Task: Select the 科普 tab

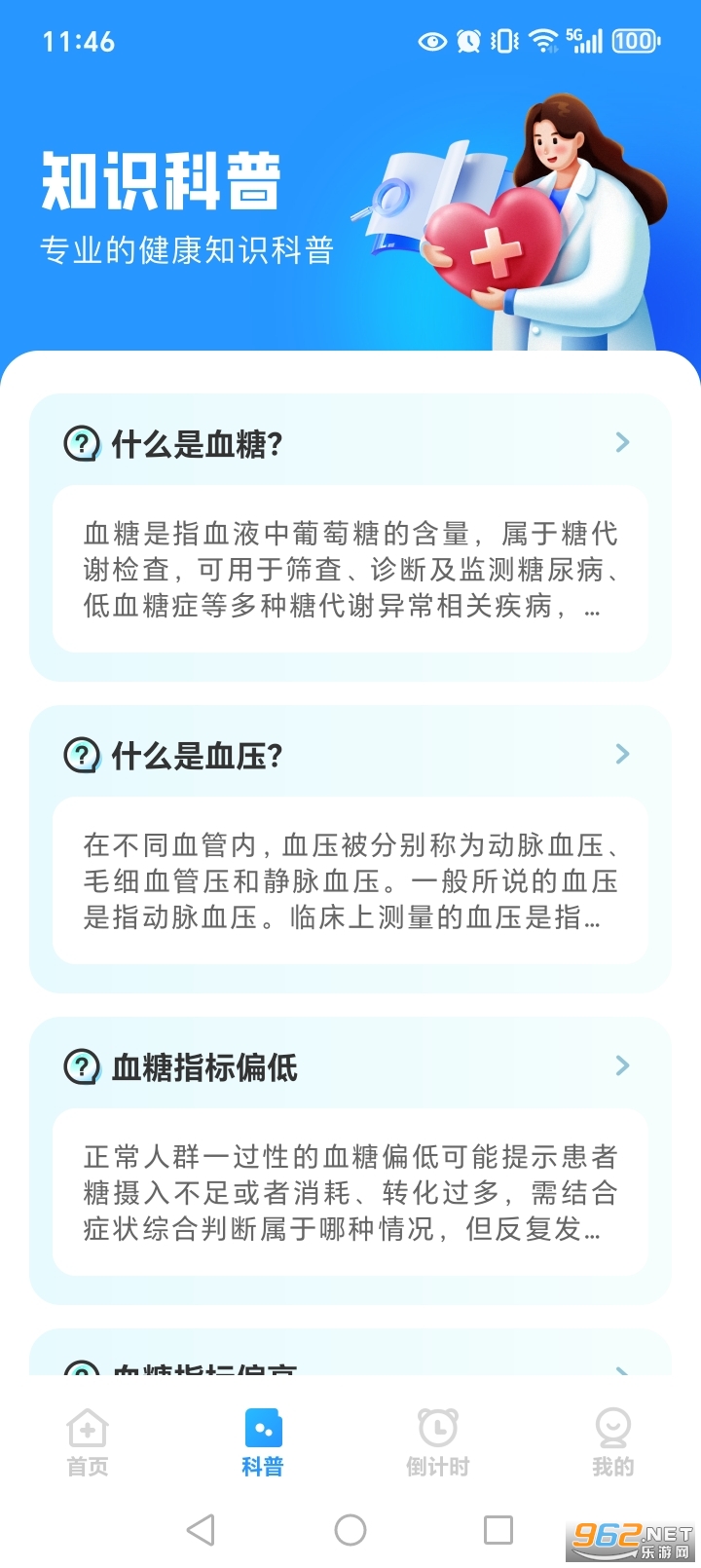Action: click(263, 1443)
